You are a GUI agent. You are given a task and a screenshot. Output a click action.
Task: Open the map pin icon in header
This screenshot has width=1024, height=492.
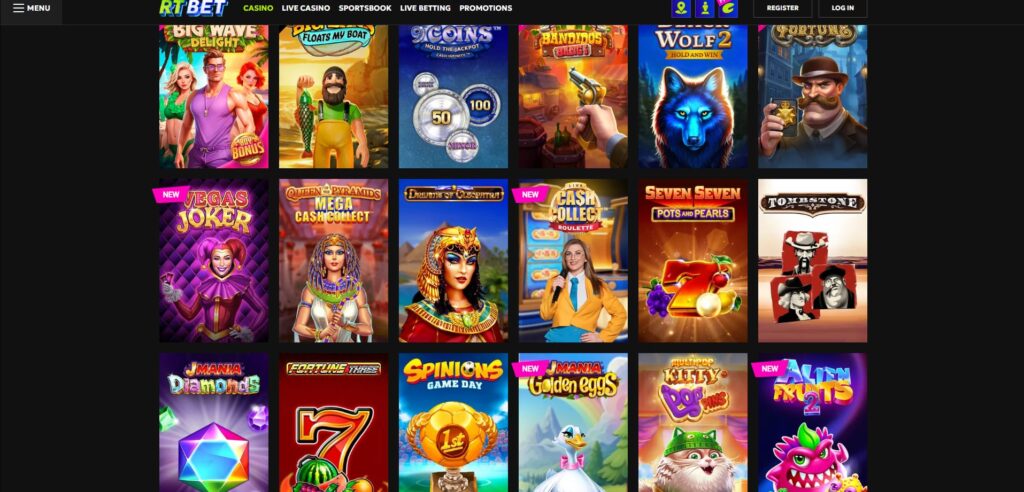681,8
